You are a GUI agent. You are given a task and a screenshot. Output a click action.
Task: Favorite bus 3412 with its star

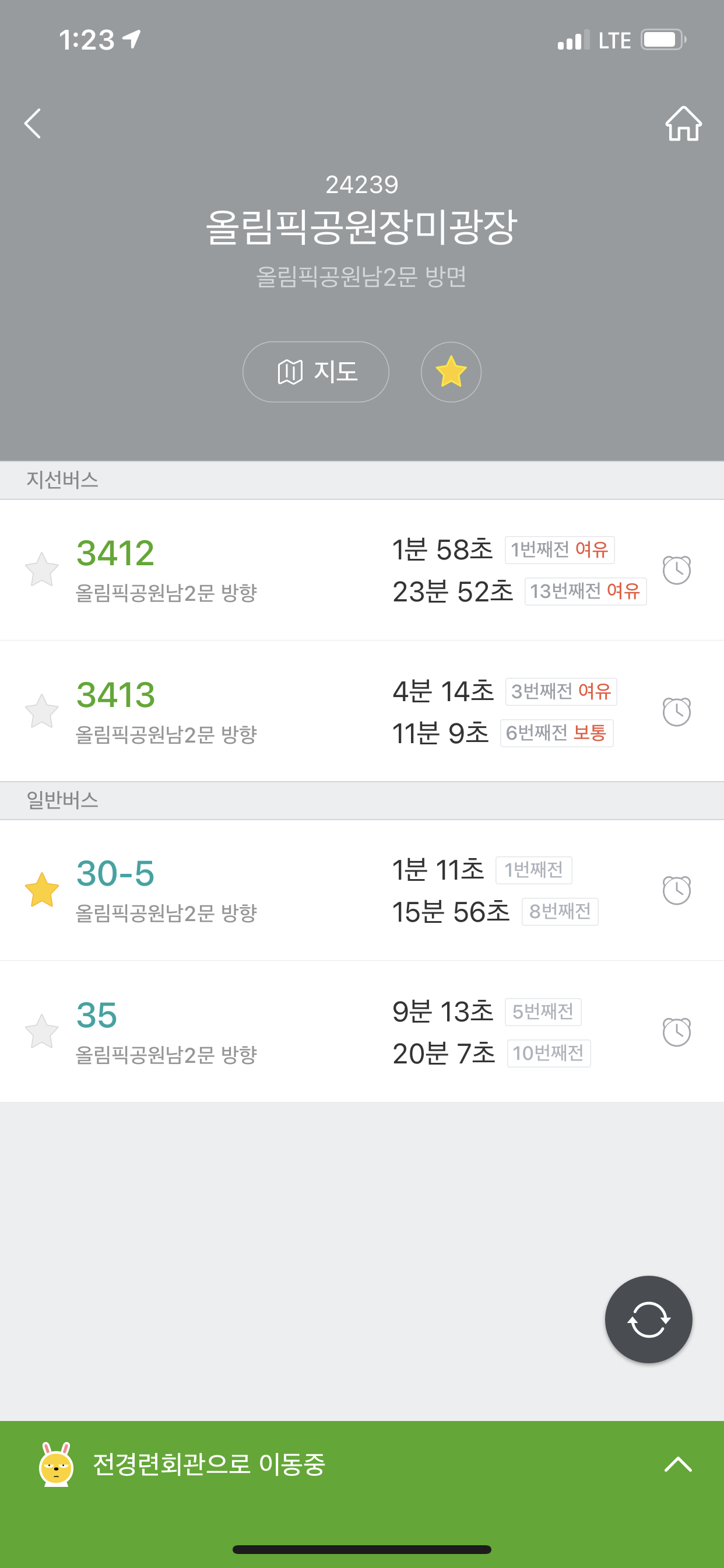42,570
